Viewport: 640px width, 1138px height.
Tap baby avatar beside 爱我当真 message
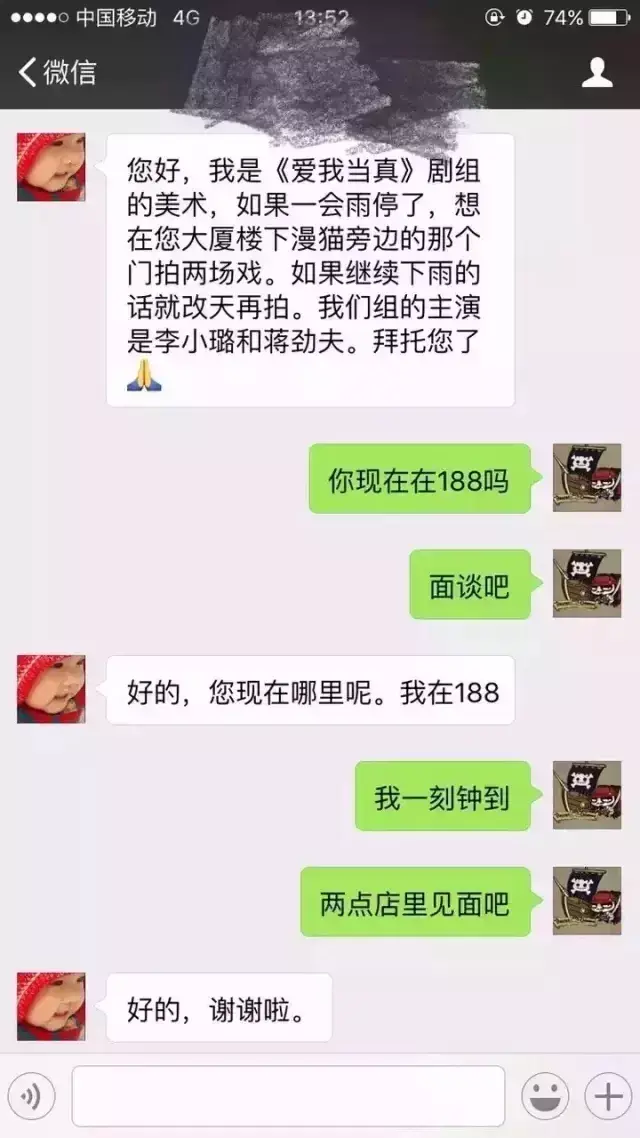(x=51, y=167)
